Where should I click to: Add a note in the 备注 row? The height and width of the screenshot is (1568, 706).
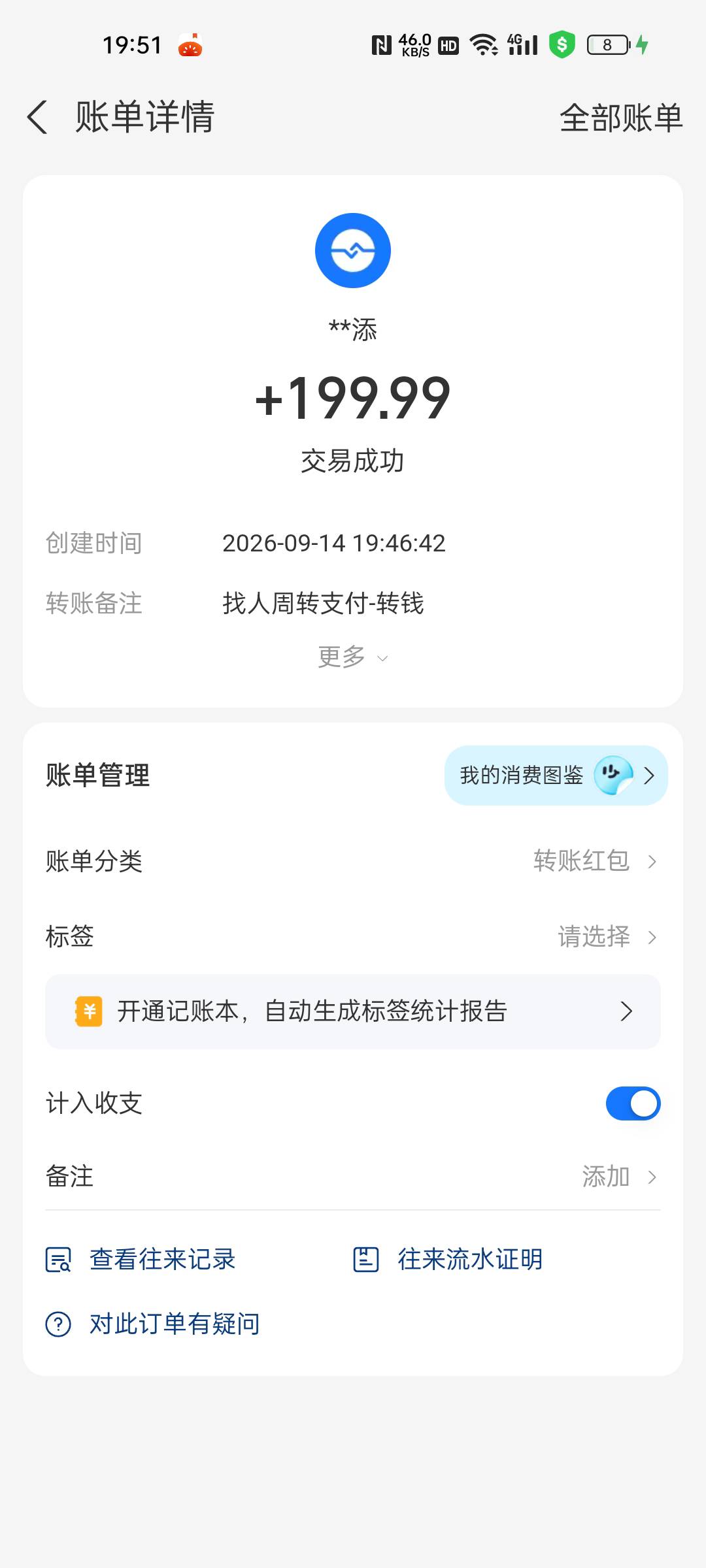[353, 1176]
